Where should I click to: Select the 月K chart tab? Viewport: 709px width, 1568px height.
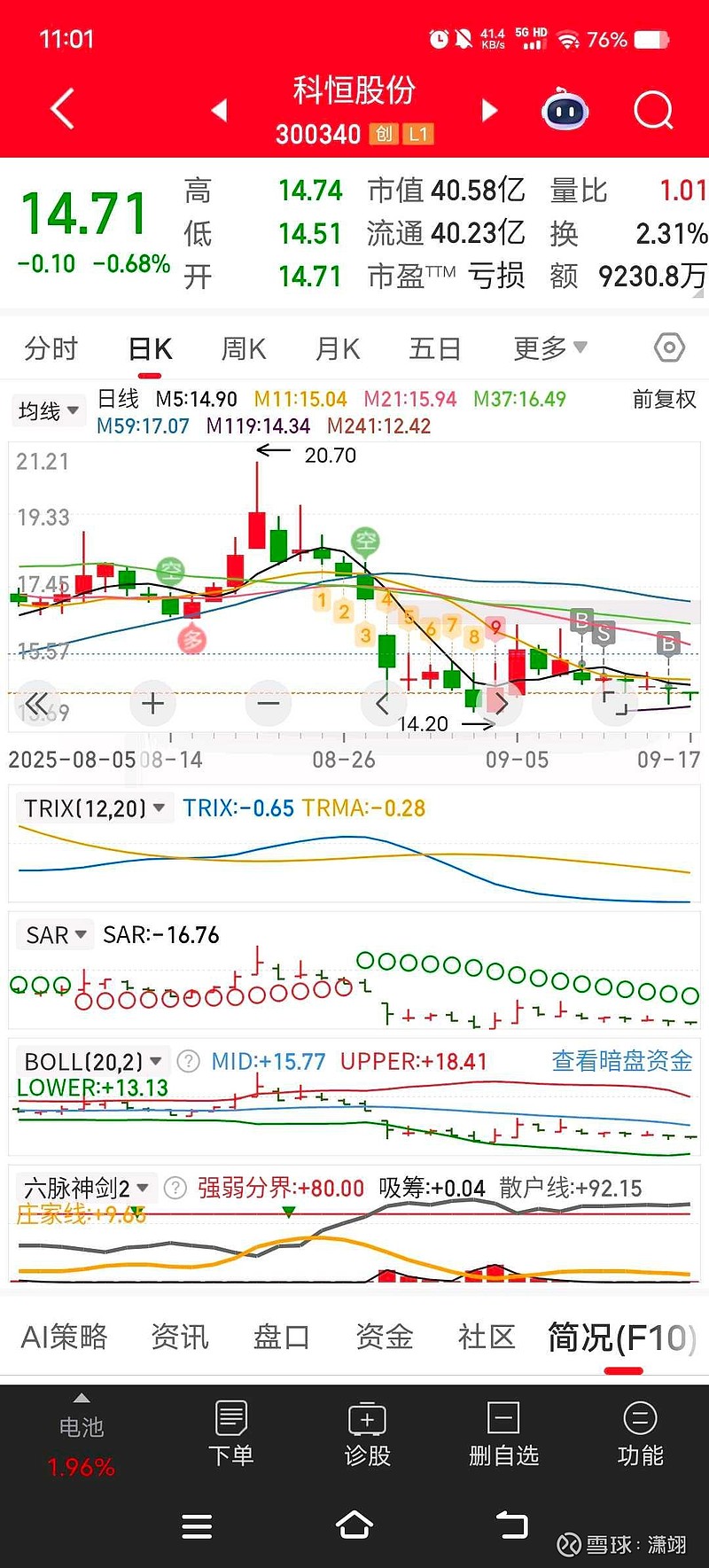pos(338,348)
